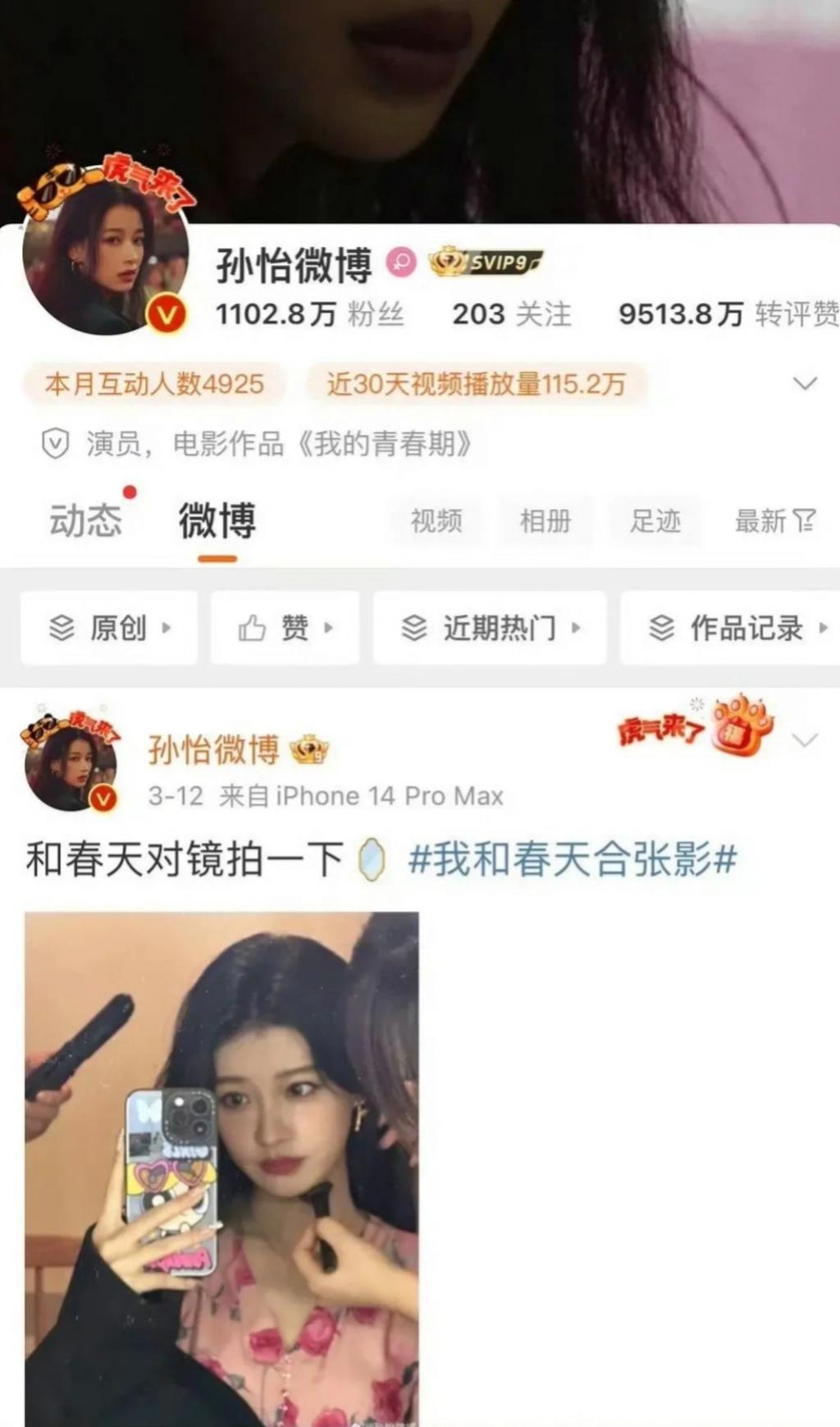Image resolution: width=840 pixels, height=1427 pixels.
Task: Open the hashtag #我和春天合张影#
Action: [573, 860]
